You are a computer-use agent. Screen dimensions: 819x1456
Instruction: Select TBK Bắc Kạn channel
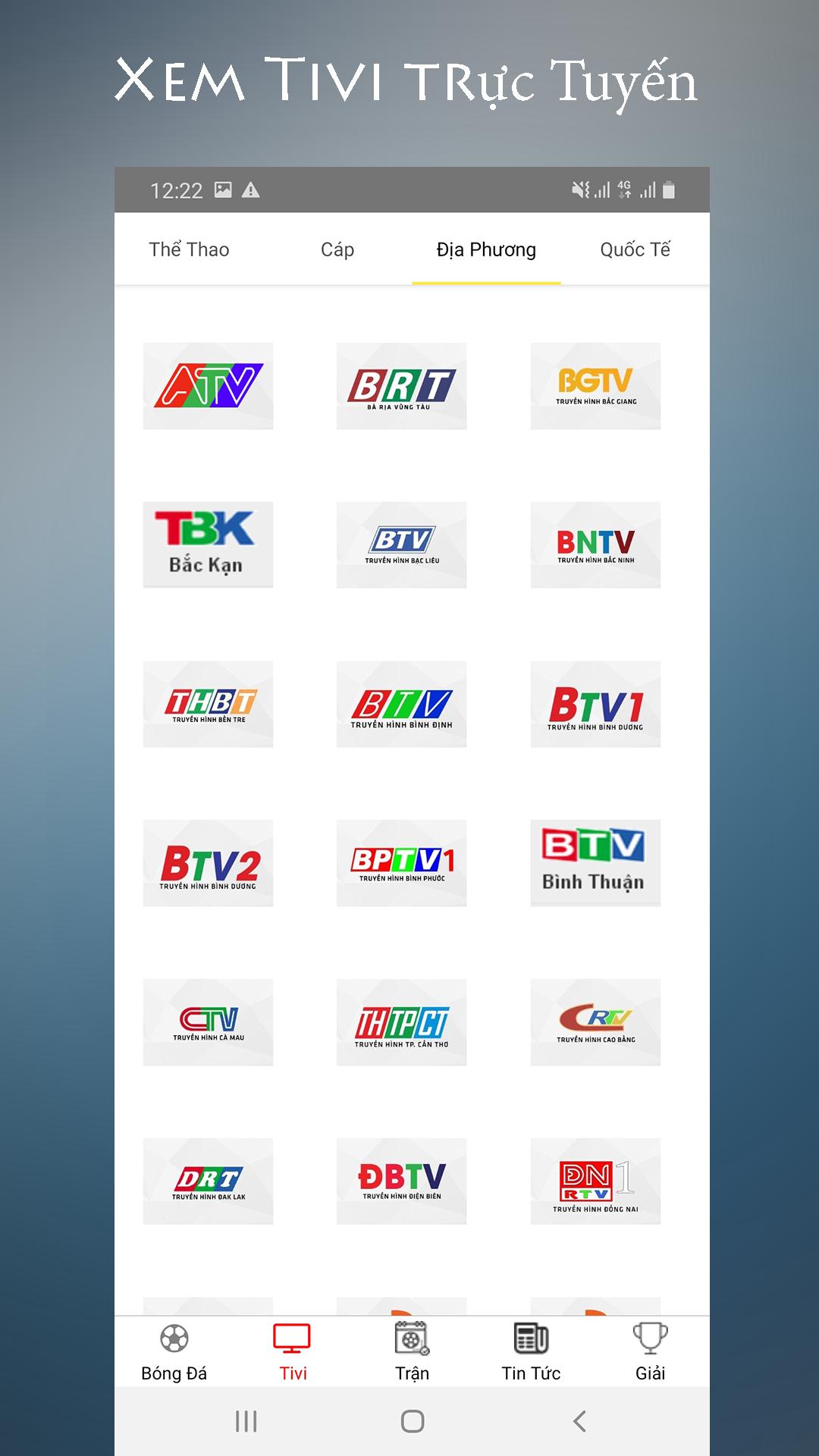click(x=207, y=545)
